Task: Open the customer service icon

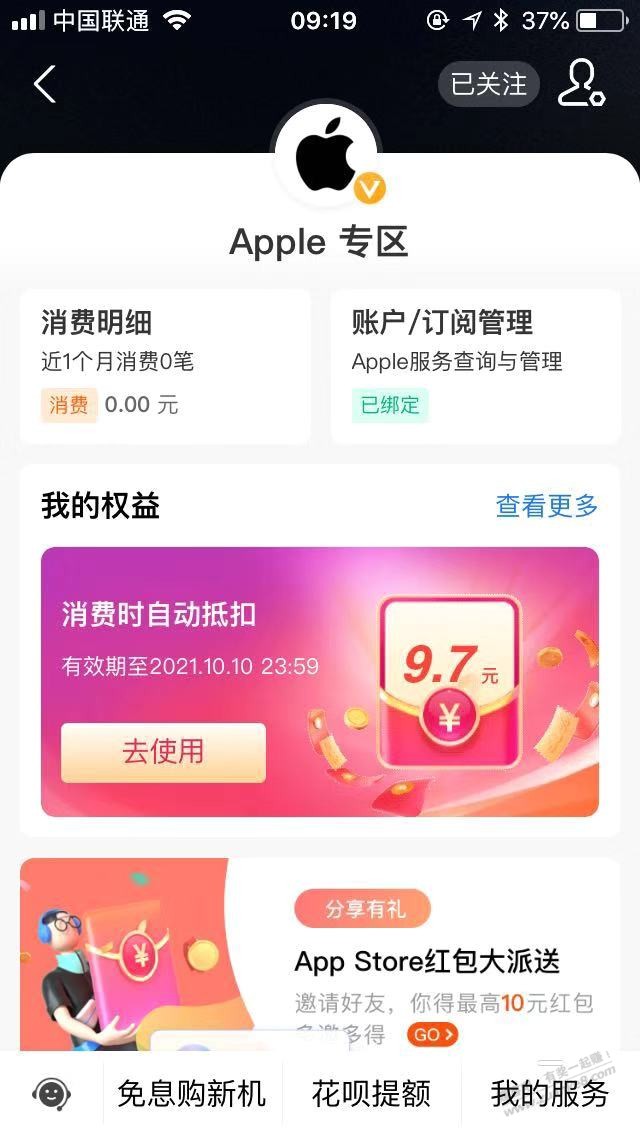Action: 51,1093
